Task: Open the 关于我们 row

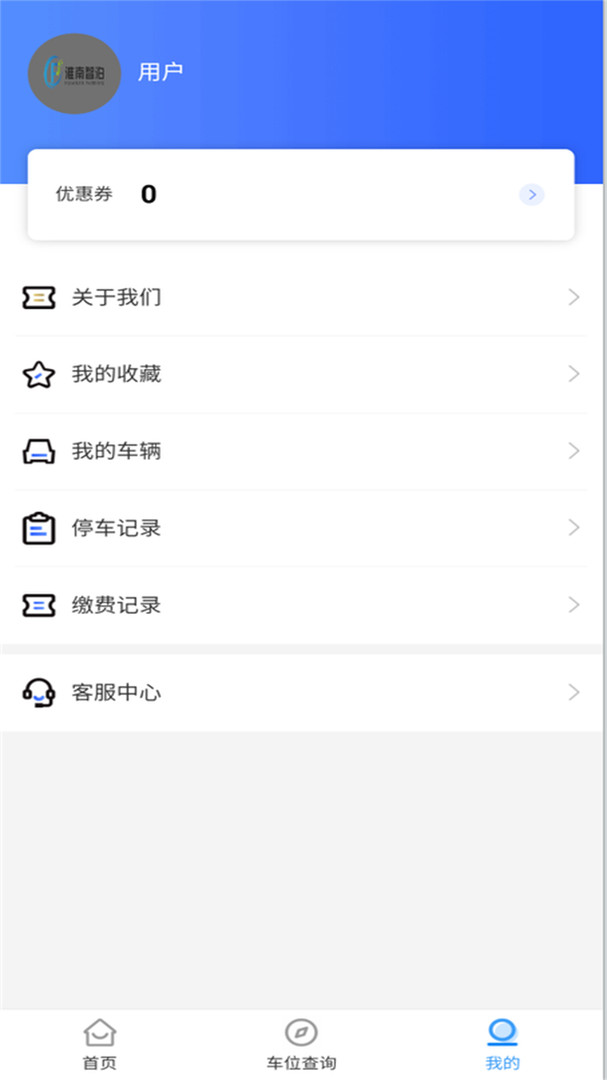Action: pyautogui.click(x=300, y=297)
